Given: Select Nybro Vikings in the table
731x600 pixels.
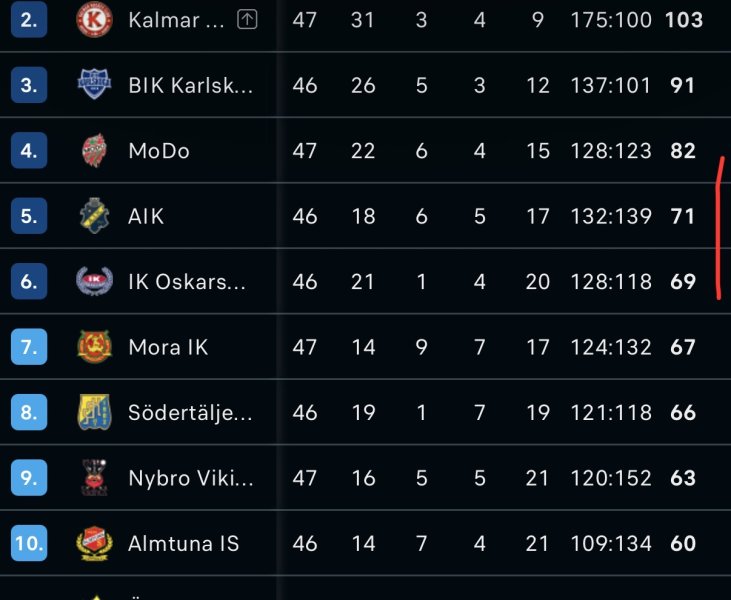Looking at the screenshot, I should point(190,478).
